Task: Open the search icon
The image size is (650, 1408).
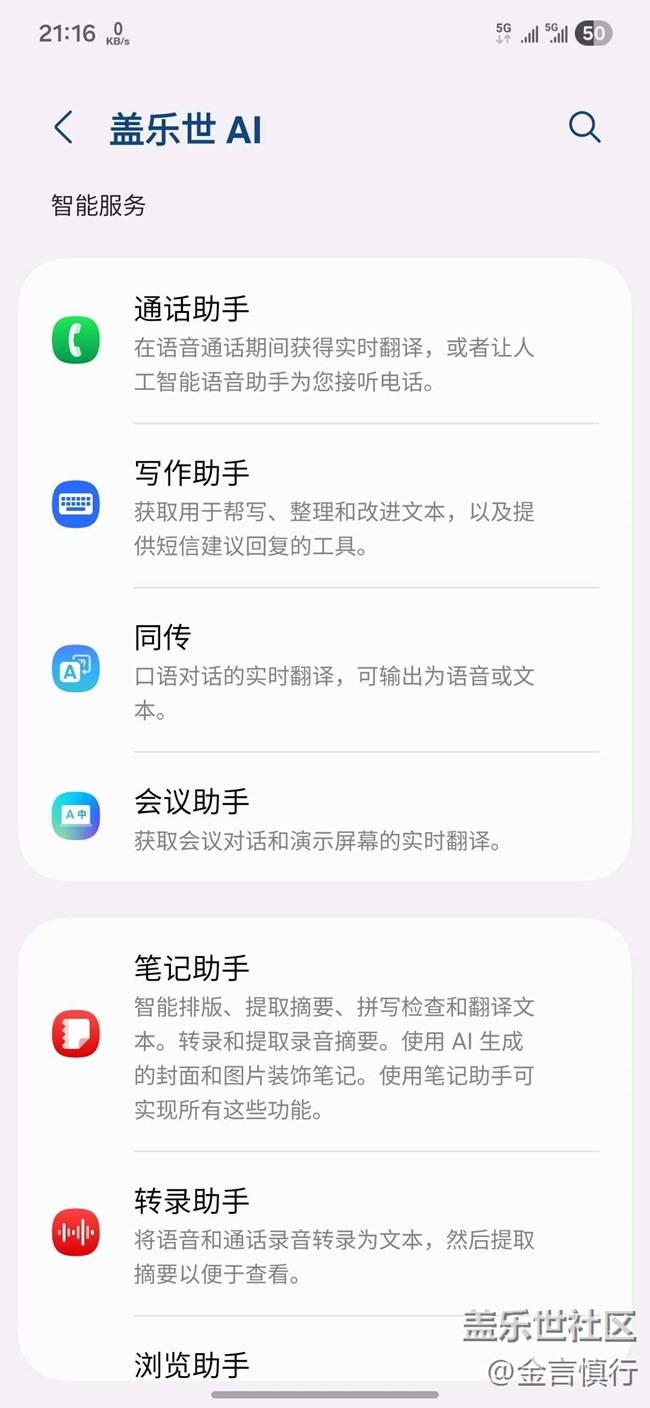Action: [584, 127]
